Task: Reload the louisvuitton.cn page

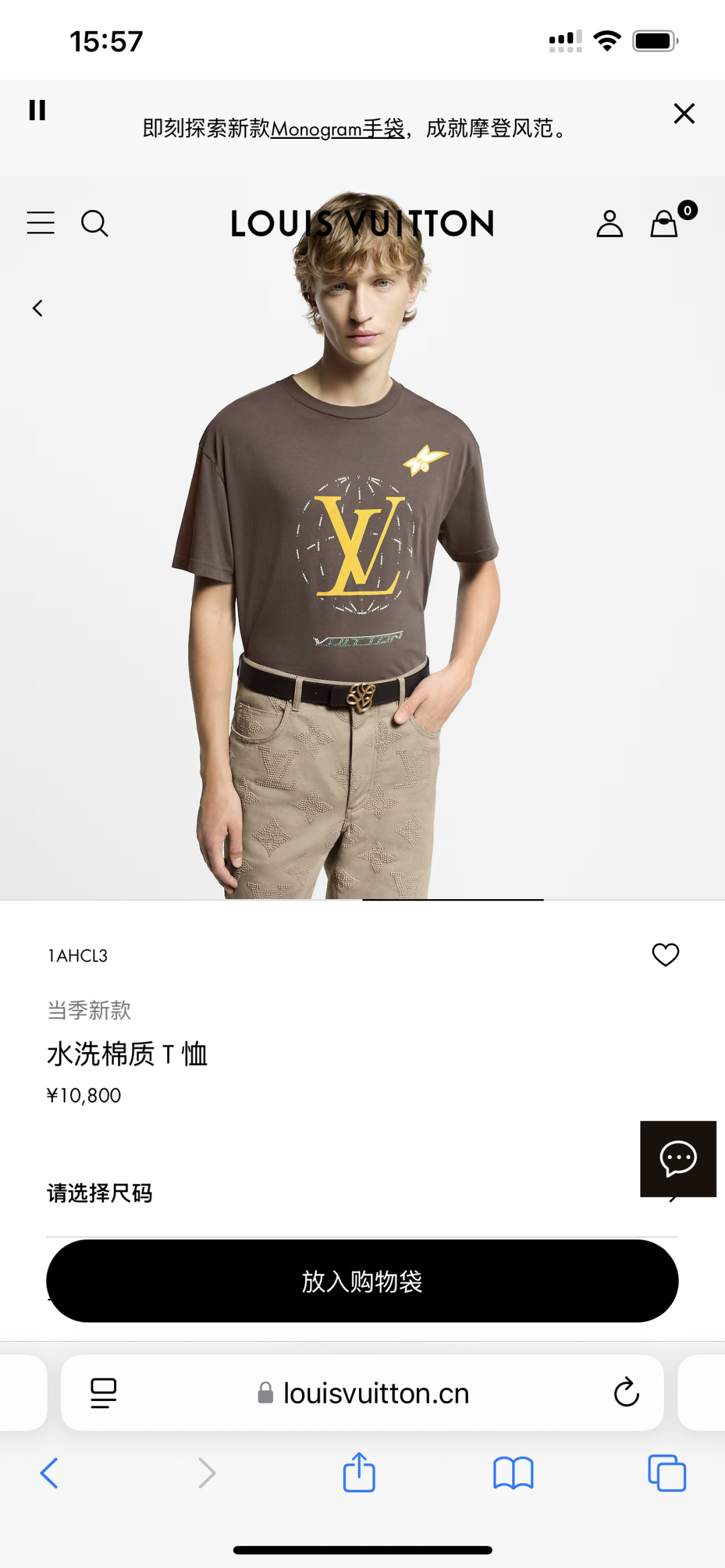Action: click(626, 1393)
